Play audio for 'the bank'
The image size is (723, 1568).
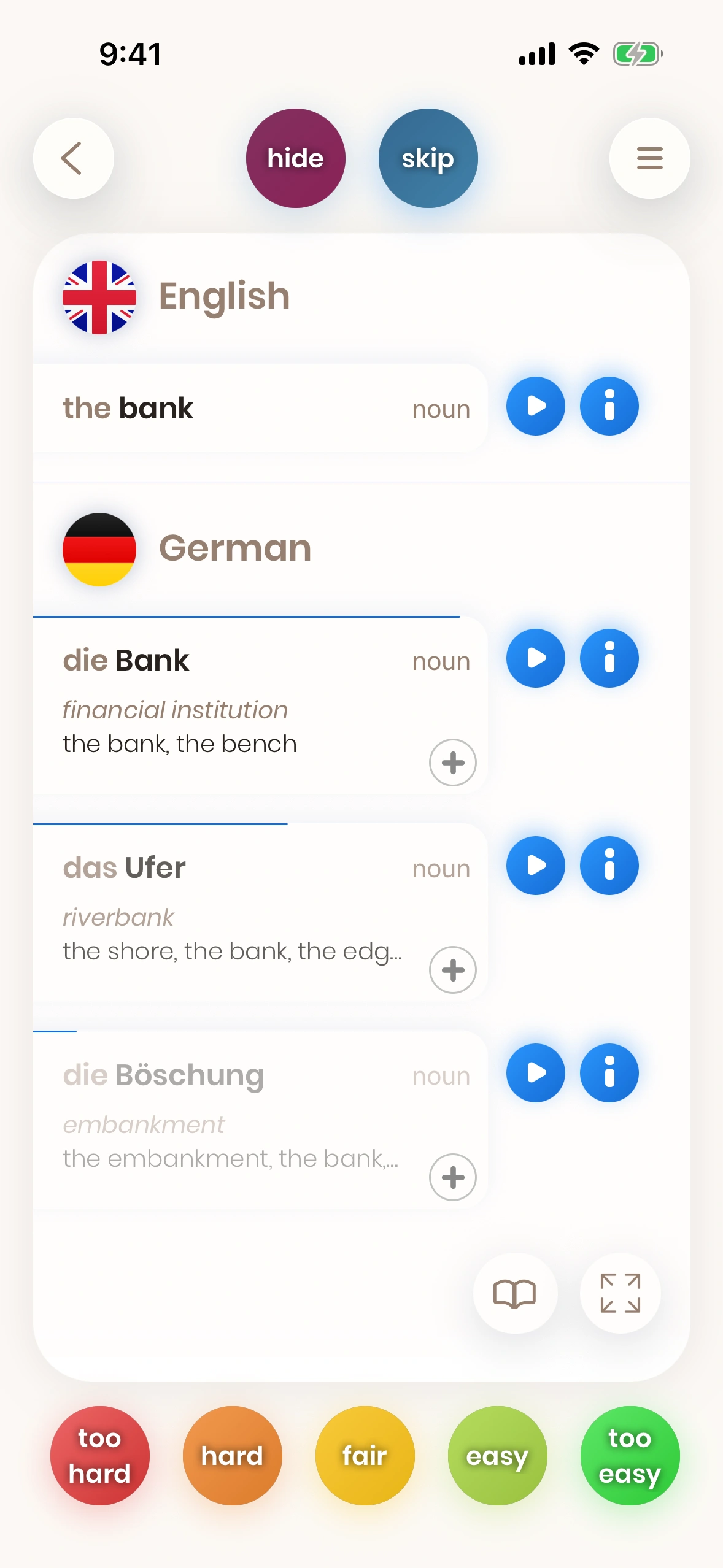click(535, 406)
